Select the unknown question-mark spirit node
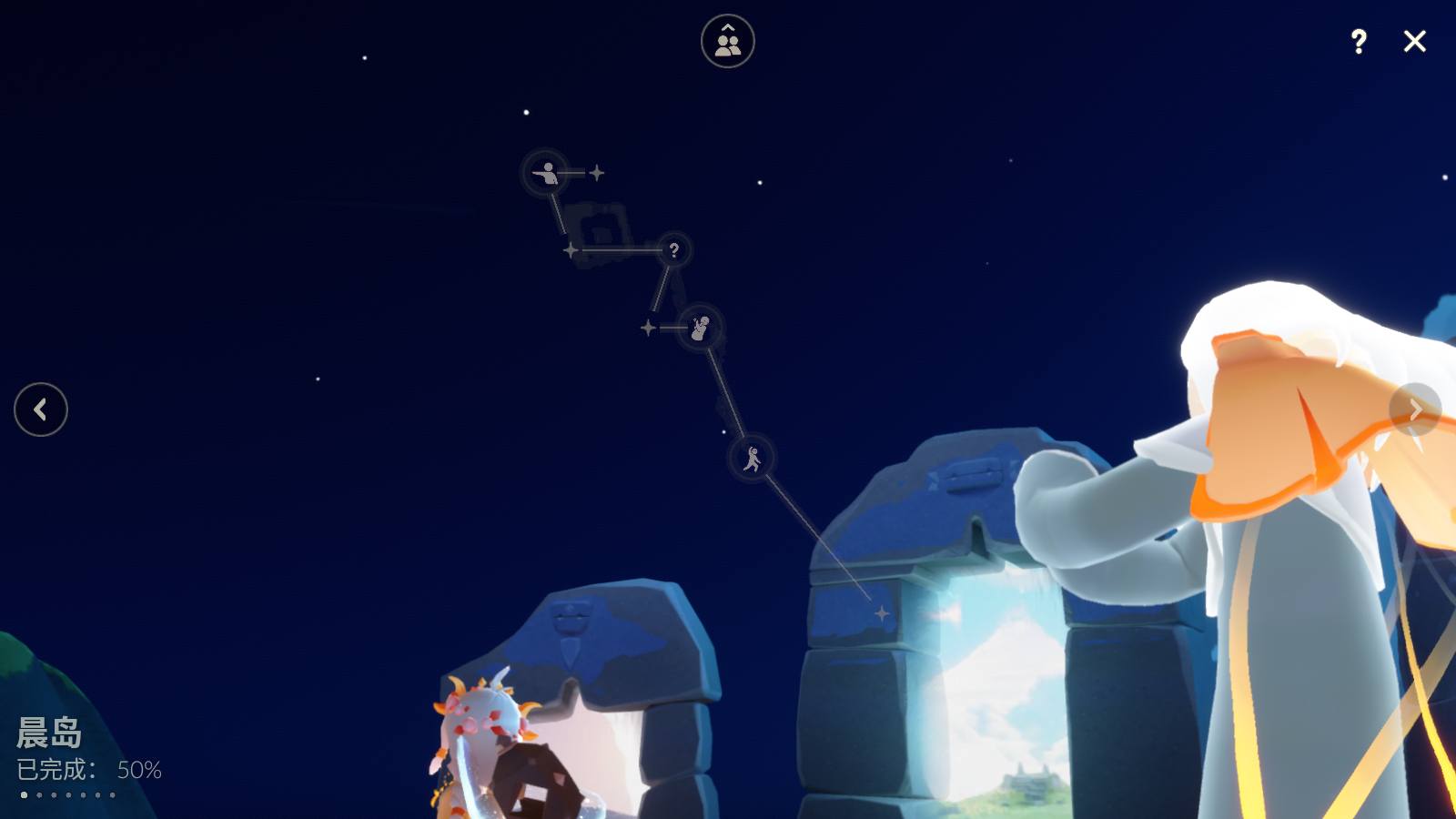The image size is (1456, 819). click(673, 249)
